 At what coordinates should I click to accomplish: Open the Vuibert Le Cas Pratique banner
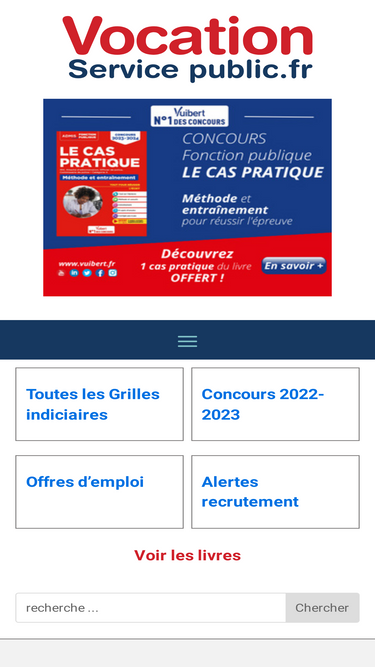pyautogui.click(x=188, y=197)
